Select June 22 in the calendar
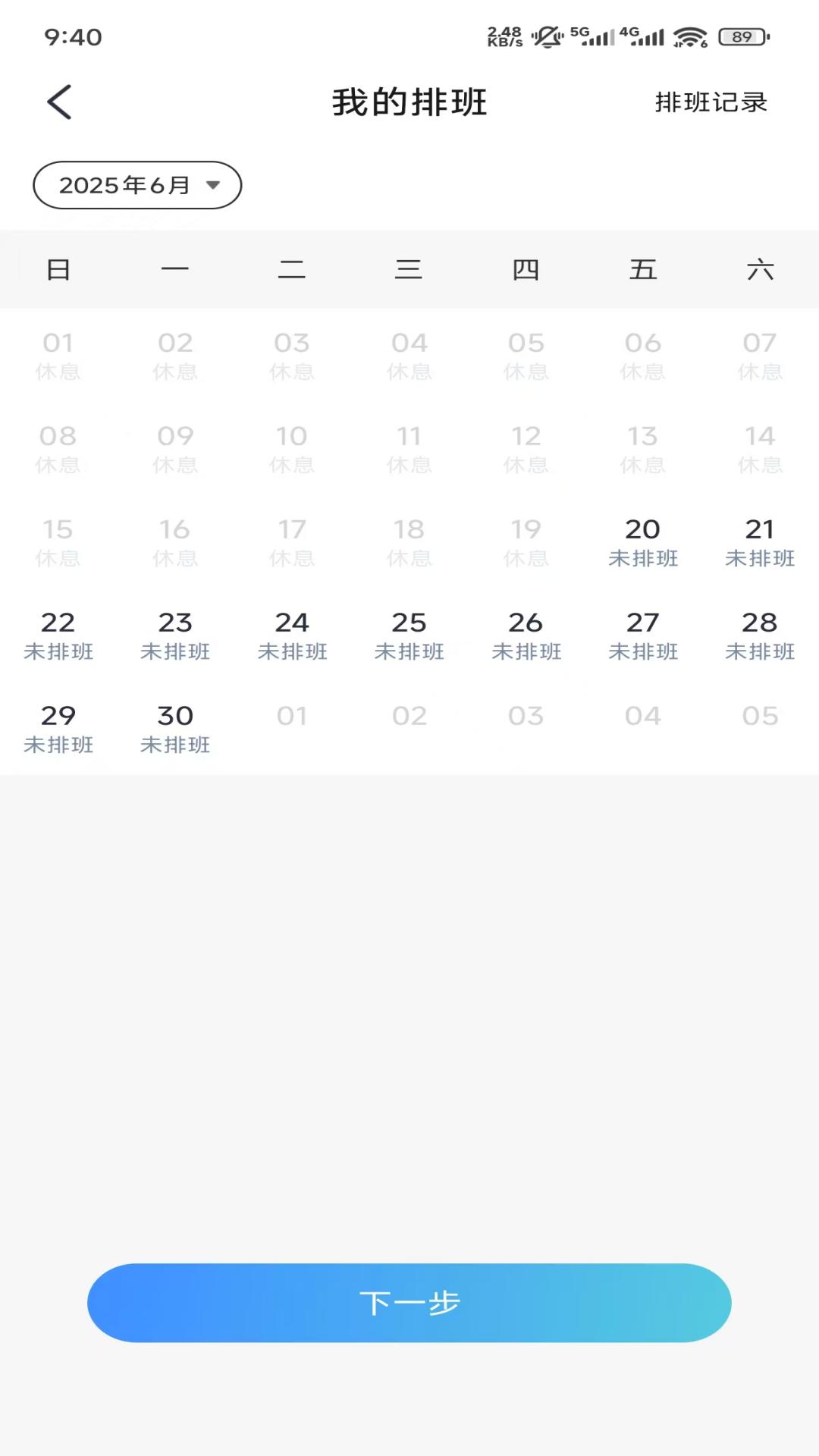Image resolution: width=819 pixels, height=1456 pixels. click(x=59, y=635)
